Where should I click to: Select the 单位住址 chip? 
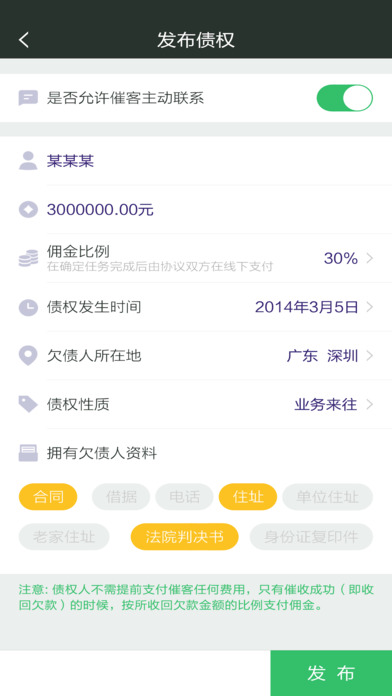click(x=327, y=497)
